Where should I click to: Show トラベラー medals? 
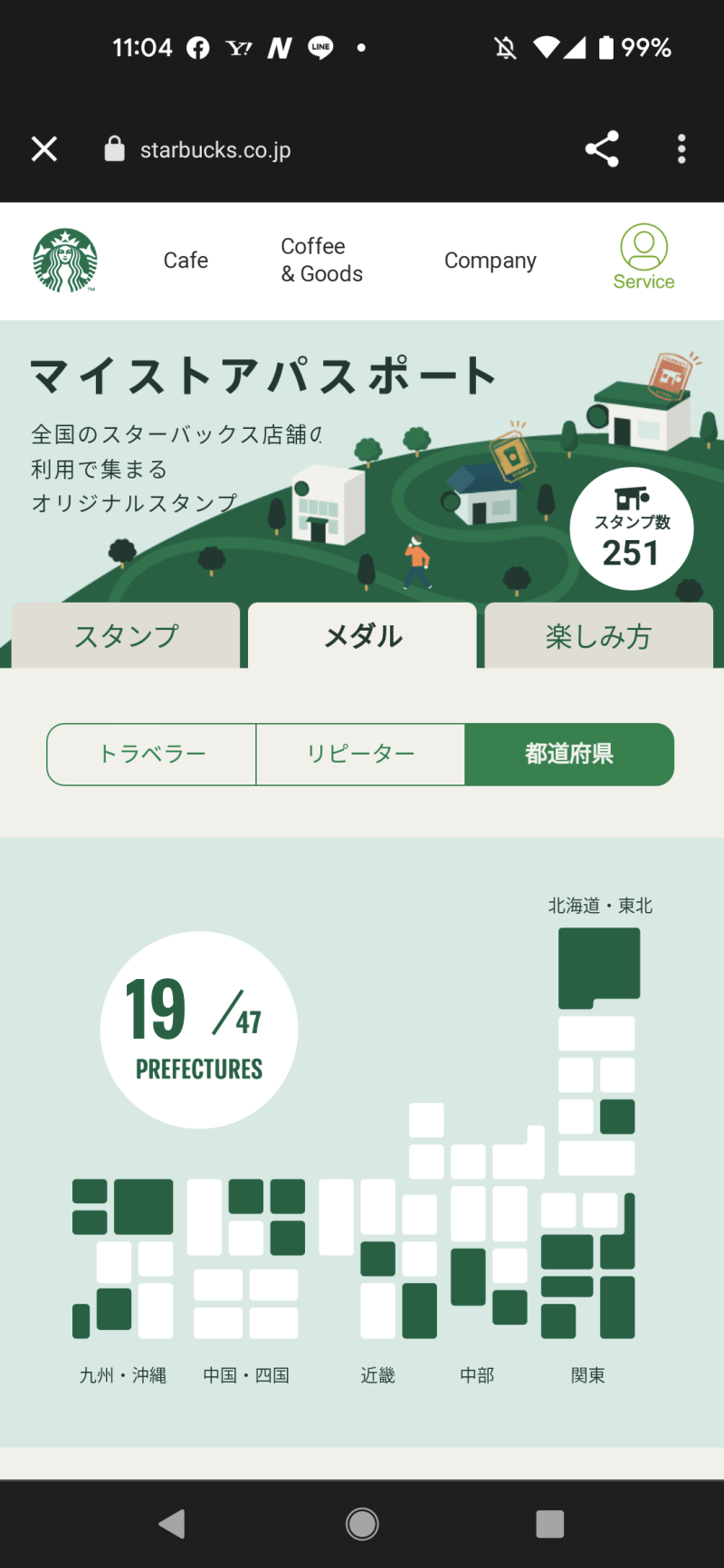(152, 754)
